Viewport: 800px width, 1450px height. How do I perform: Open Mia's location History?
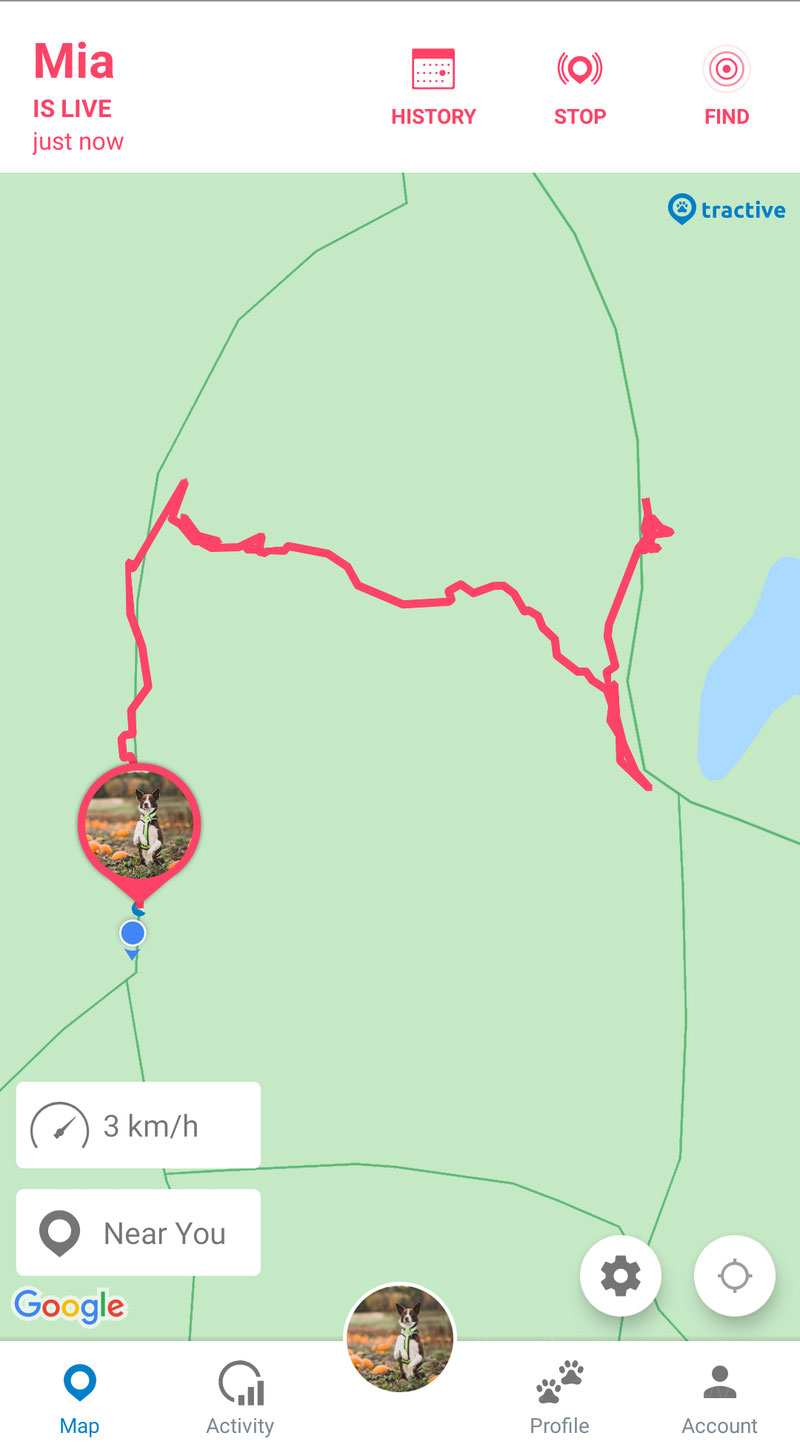[x=433, y=88]
